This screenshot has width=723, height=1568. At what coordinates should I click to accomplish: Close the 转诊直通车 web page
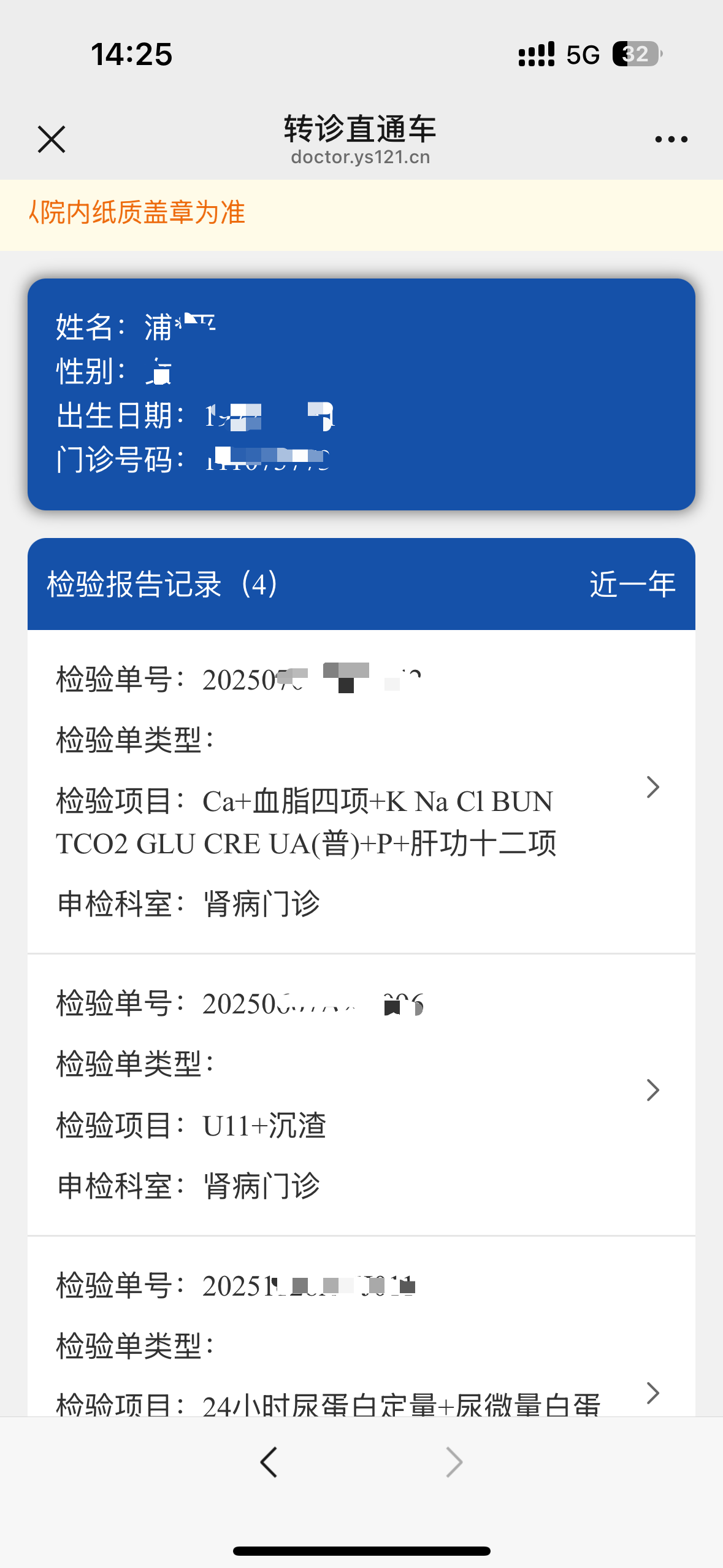(52, 139)
